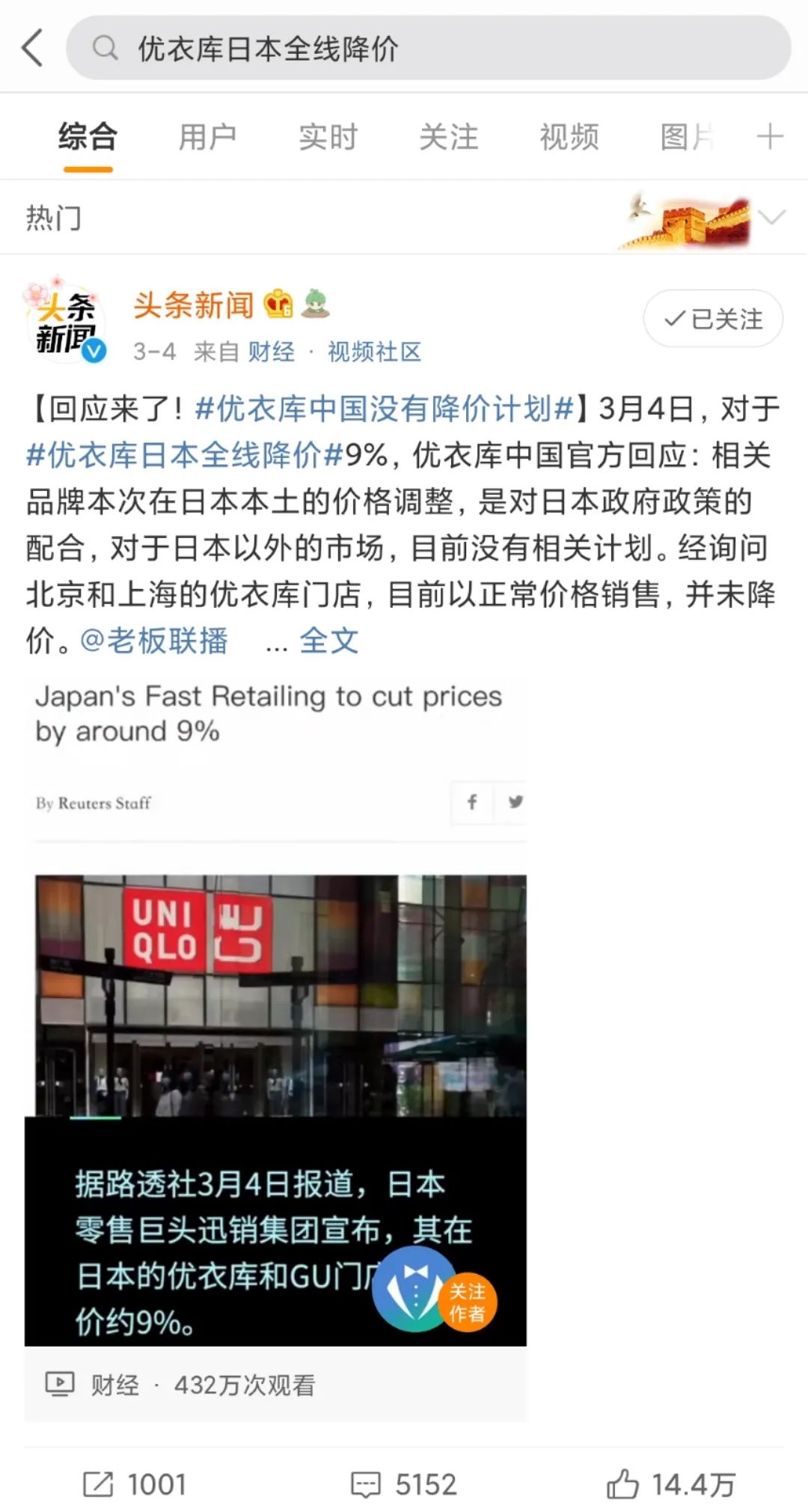Screen dimensions: 808x1512
Task: Open the 视频社区 link
Action: [374, 352]
